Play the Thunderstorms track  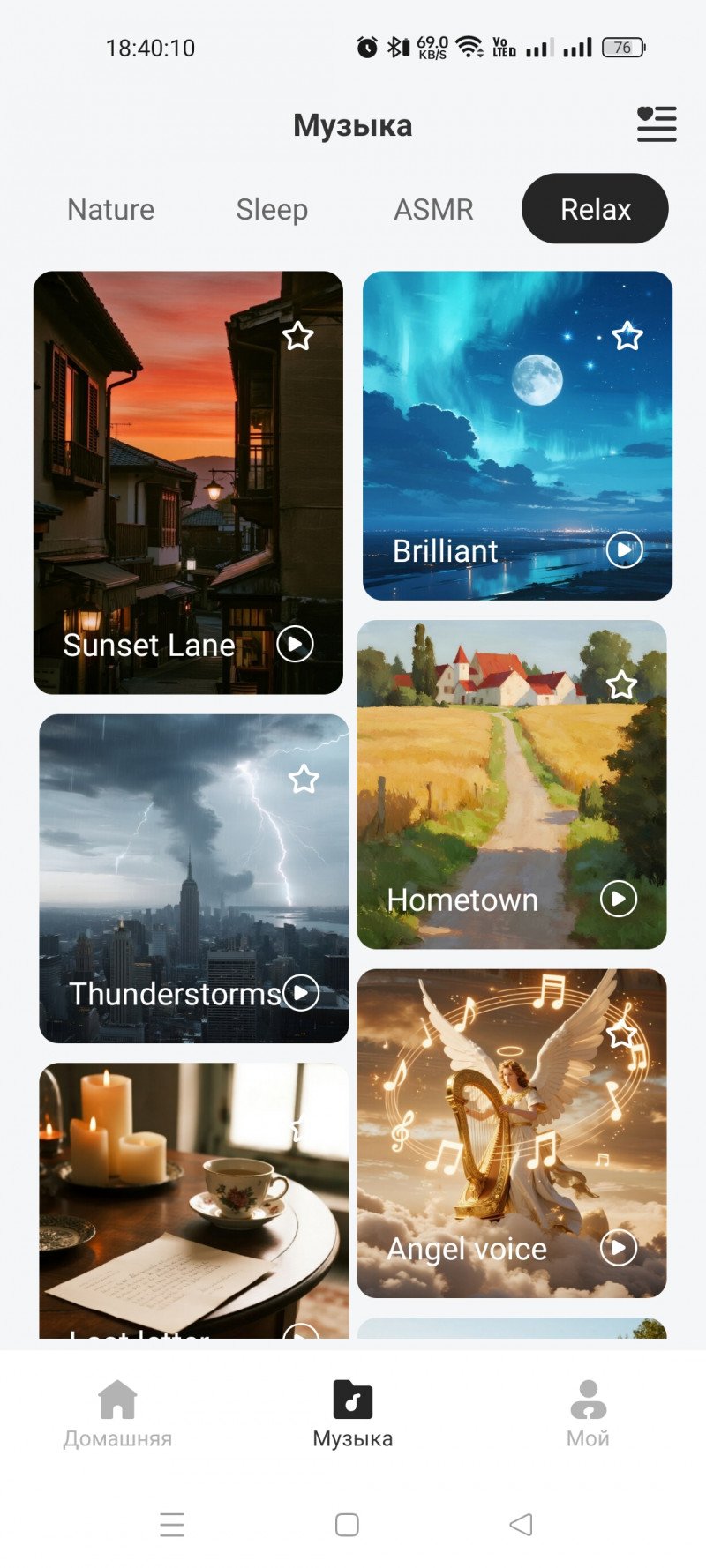click(x=301, y=993)
